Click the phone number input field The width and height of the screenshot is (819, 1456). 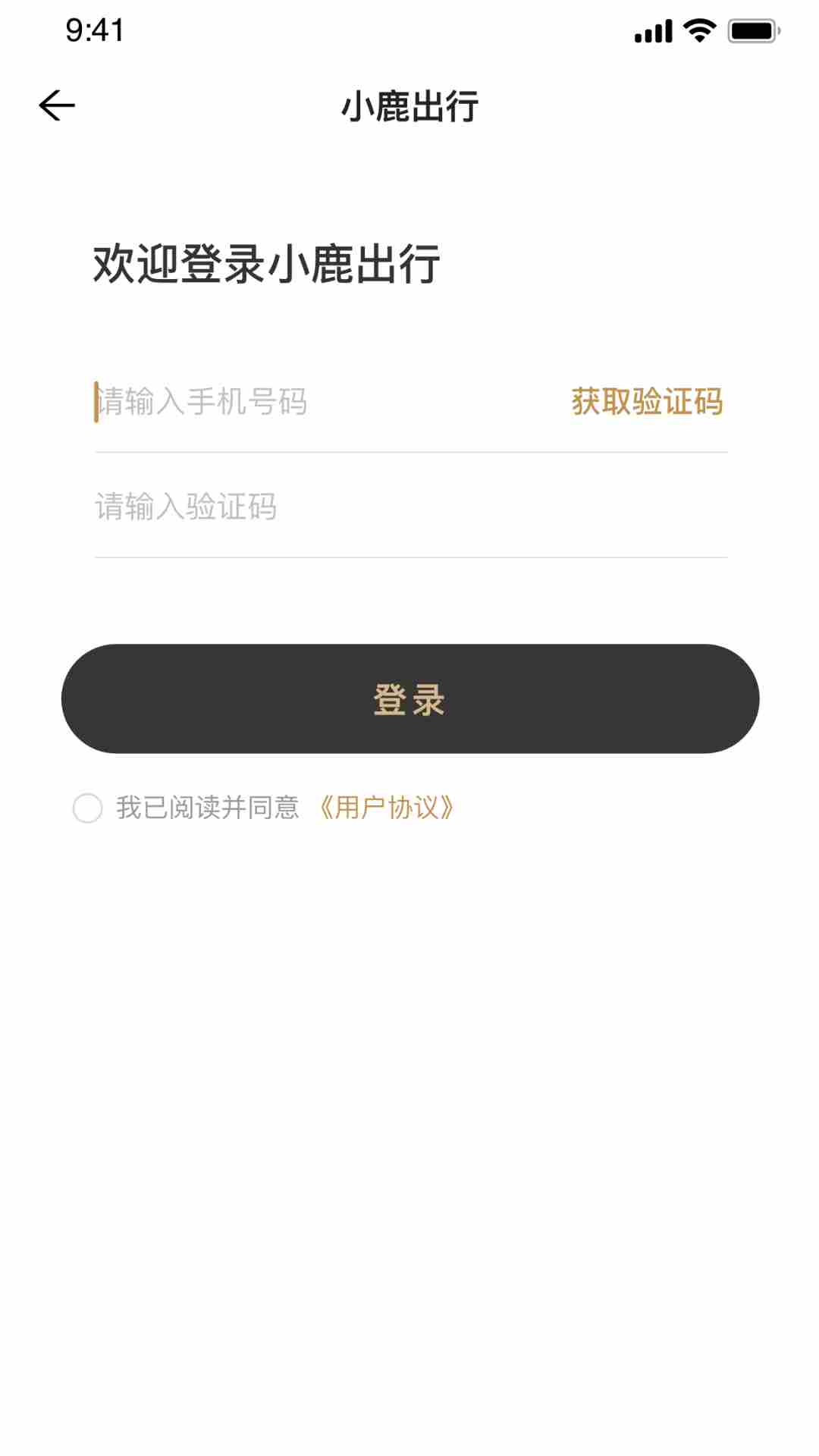(x=303, y=404)
